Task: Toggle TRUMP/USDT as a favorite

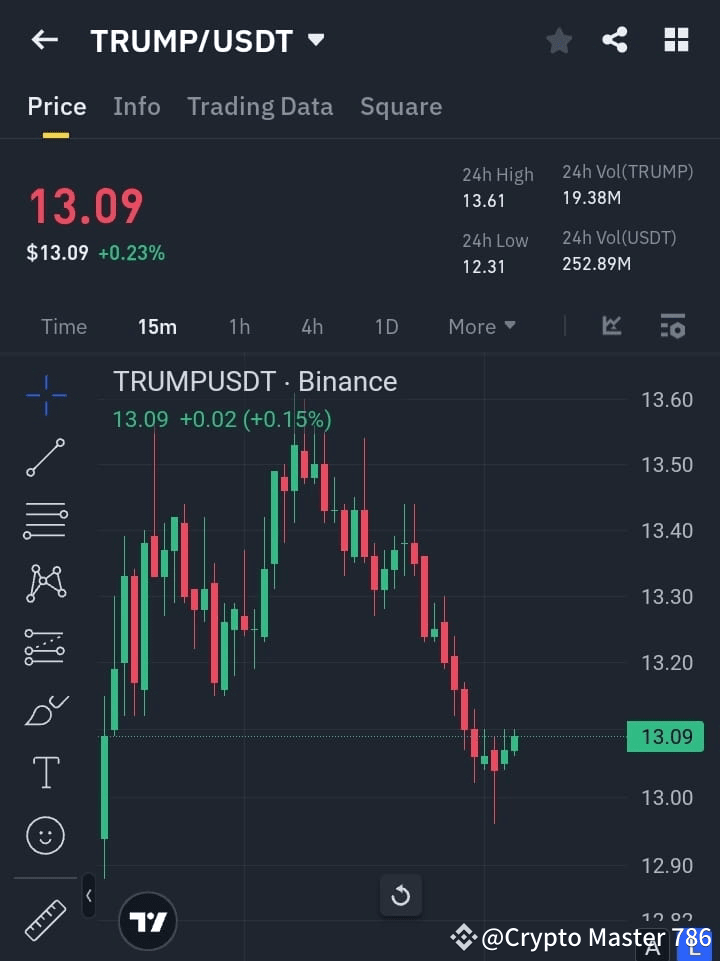Action: pos(558,40)
